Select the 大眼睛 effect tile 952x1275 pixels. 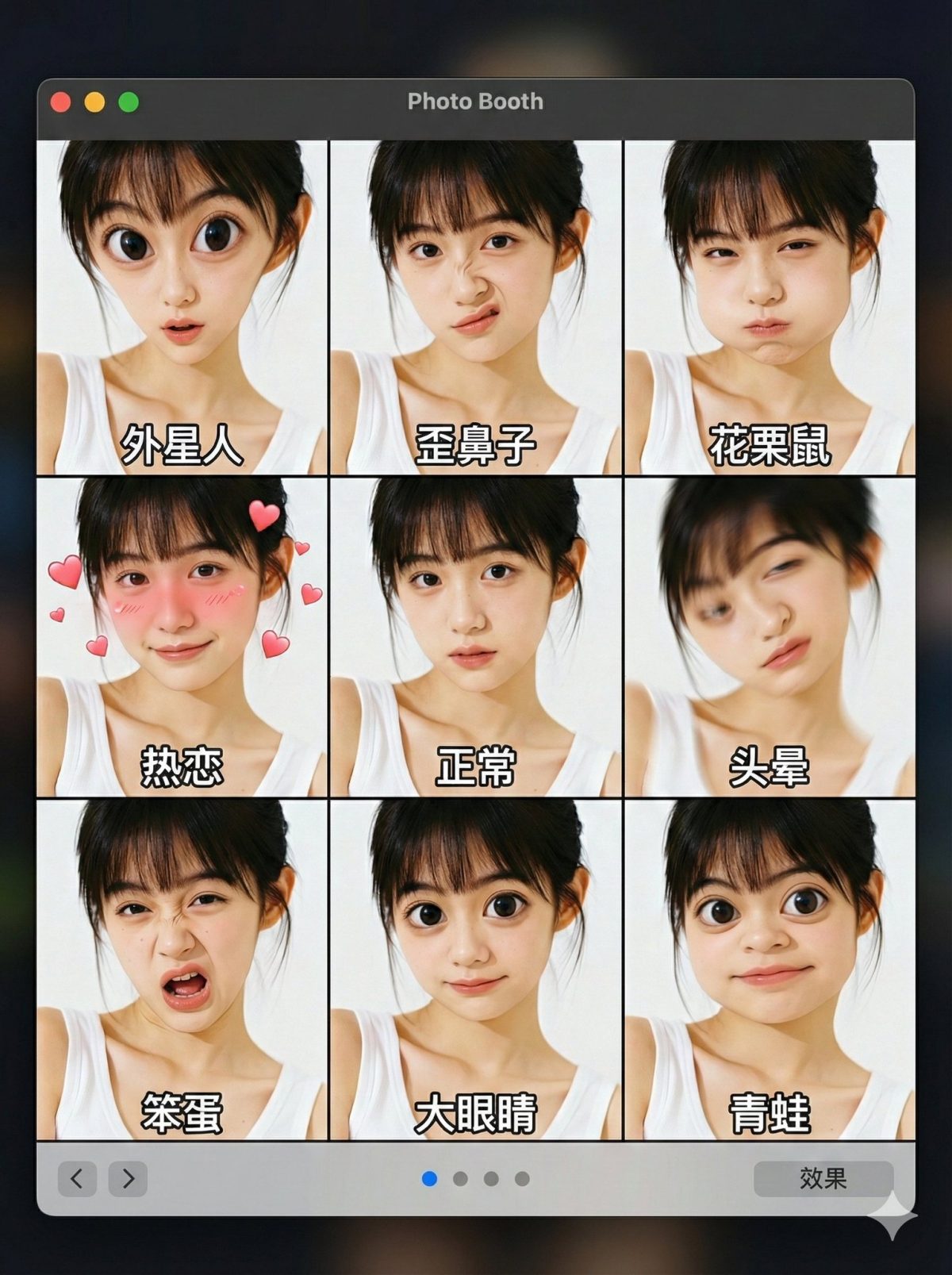pos(475,970)
